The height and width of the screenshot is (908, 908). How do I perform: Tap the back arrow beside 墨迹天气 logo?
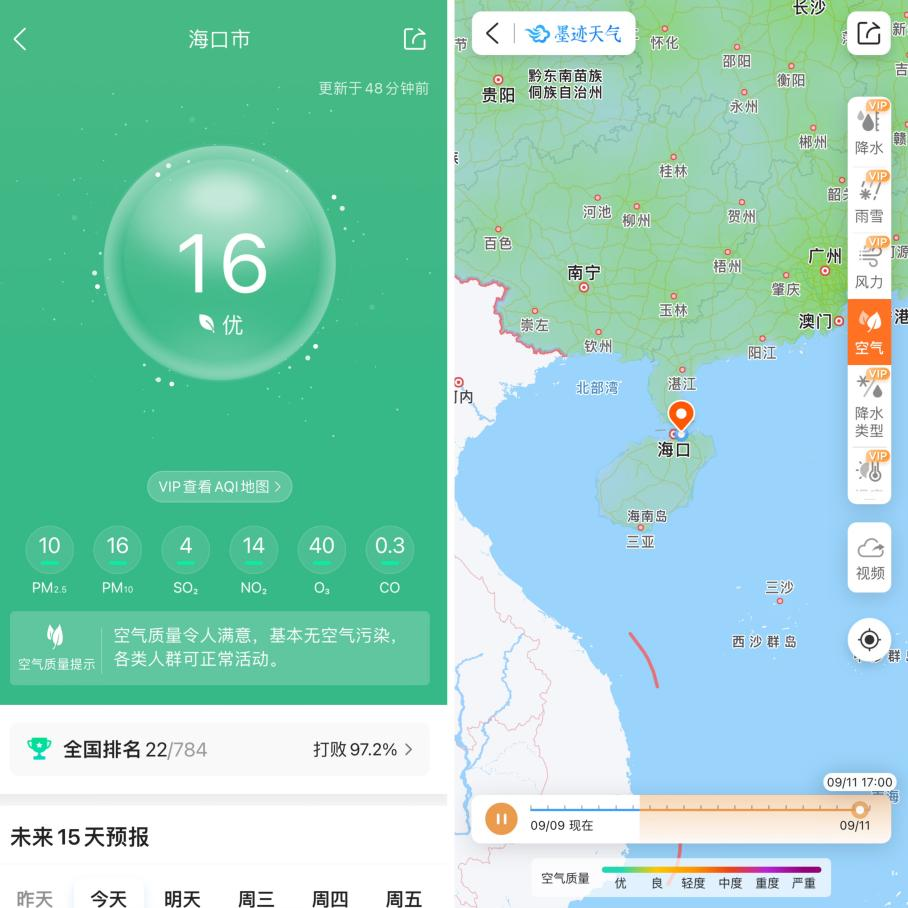tap(492, 34)
